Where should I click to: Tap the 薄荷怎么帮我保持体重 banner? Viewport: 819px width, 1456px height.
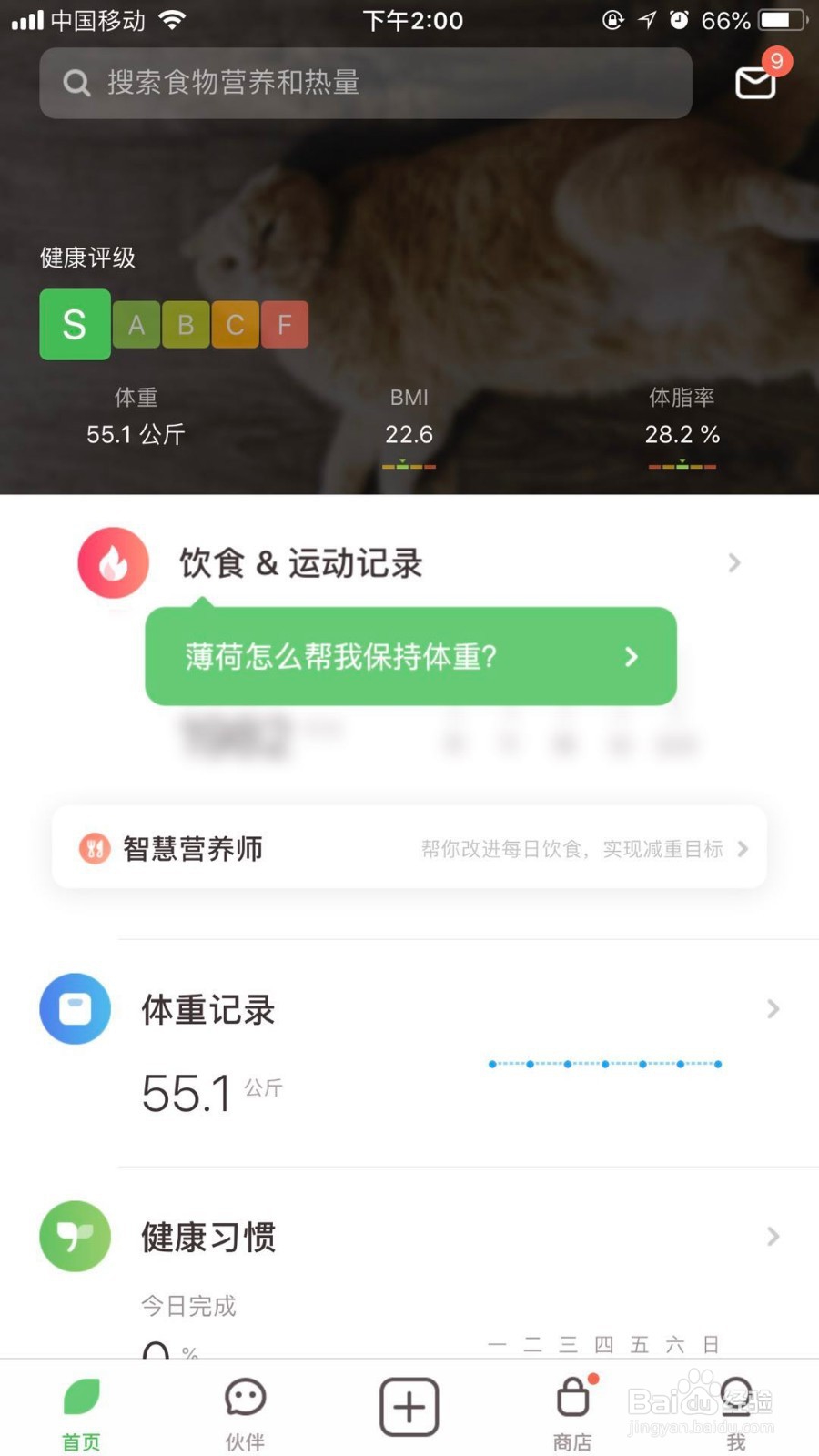click(x=409, y=656)
